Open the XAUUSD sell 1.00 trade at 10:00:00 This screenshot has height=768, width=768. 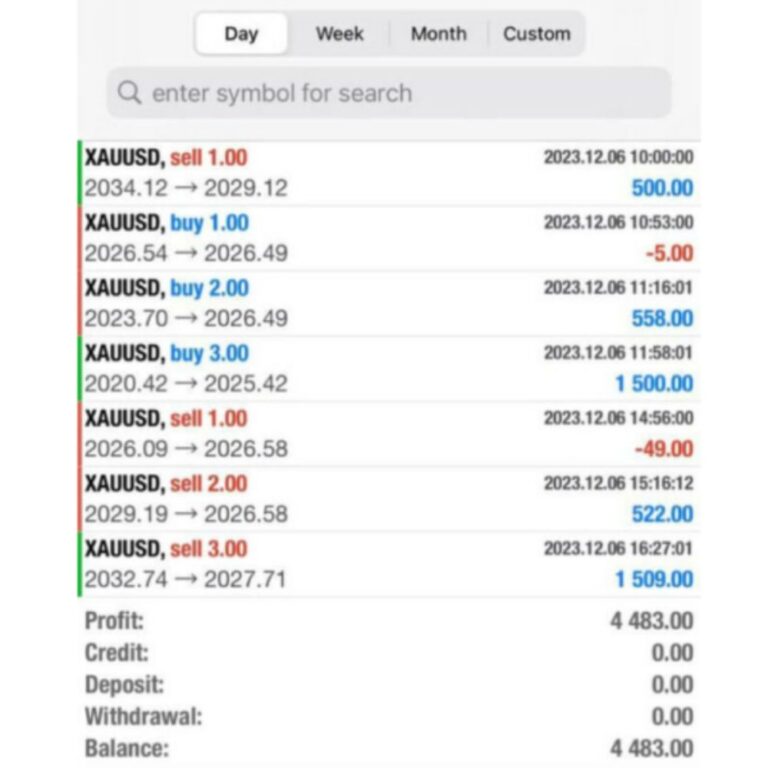click(x=388, y=173)
